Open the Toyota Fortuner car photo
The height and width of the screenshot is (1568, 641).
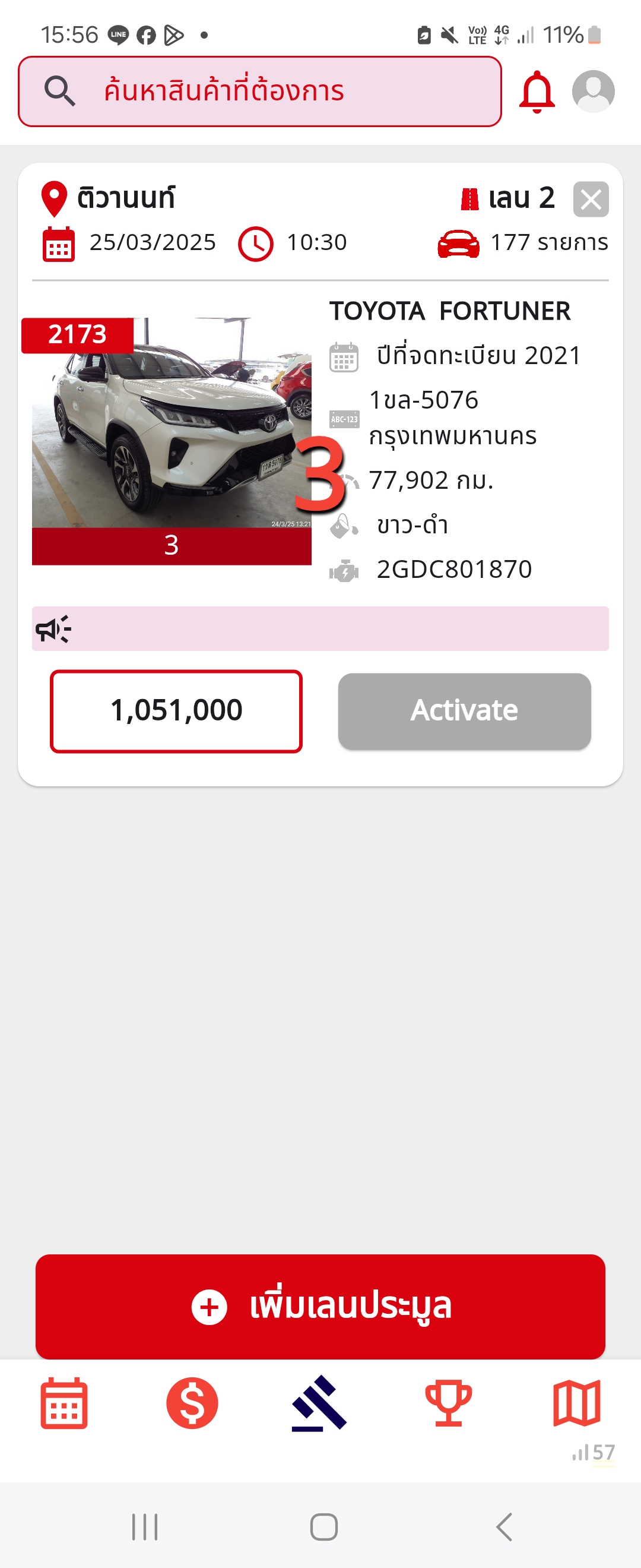[x=172, y=422]
